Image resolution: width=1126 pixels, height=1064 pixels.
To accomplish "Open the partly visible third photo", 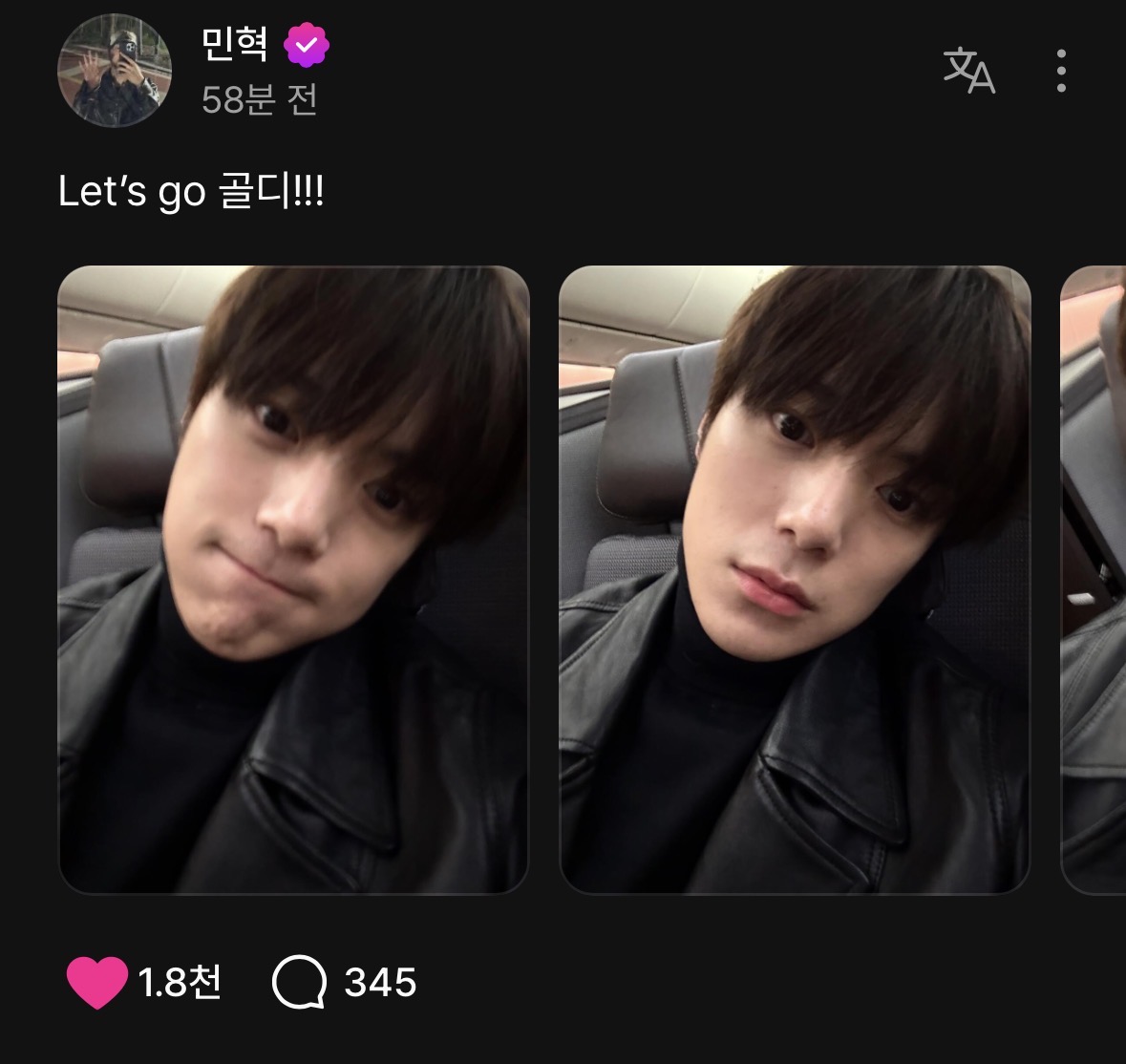I will pyautogui.click(x=1094, y=580).
